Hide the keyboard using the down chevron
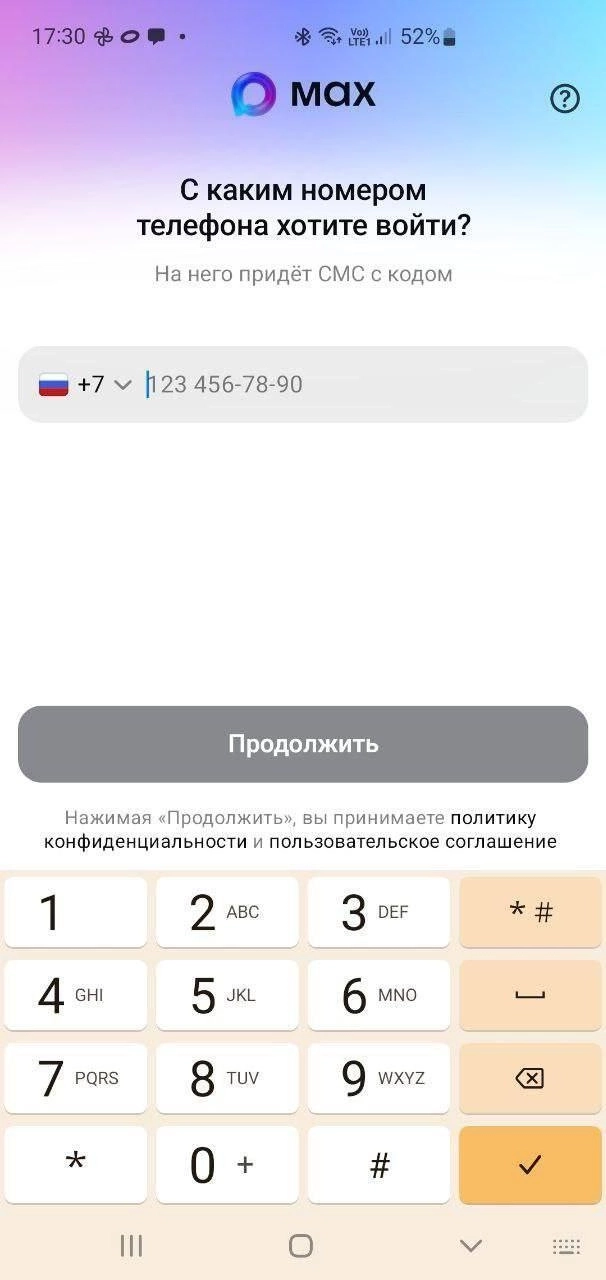Viewport: 606px width, 1280px height. pos(470,1245)
